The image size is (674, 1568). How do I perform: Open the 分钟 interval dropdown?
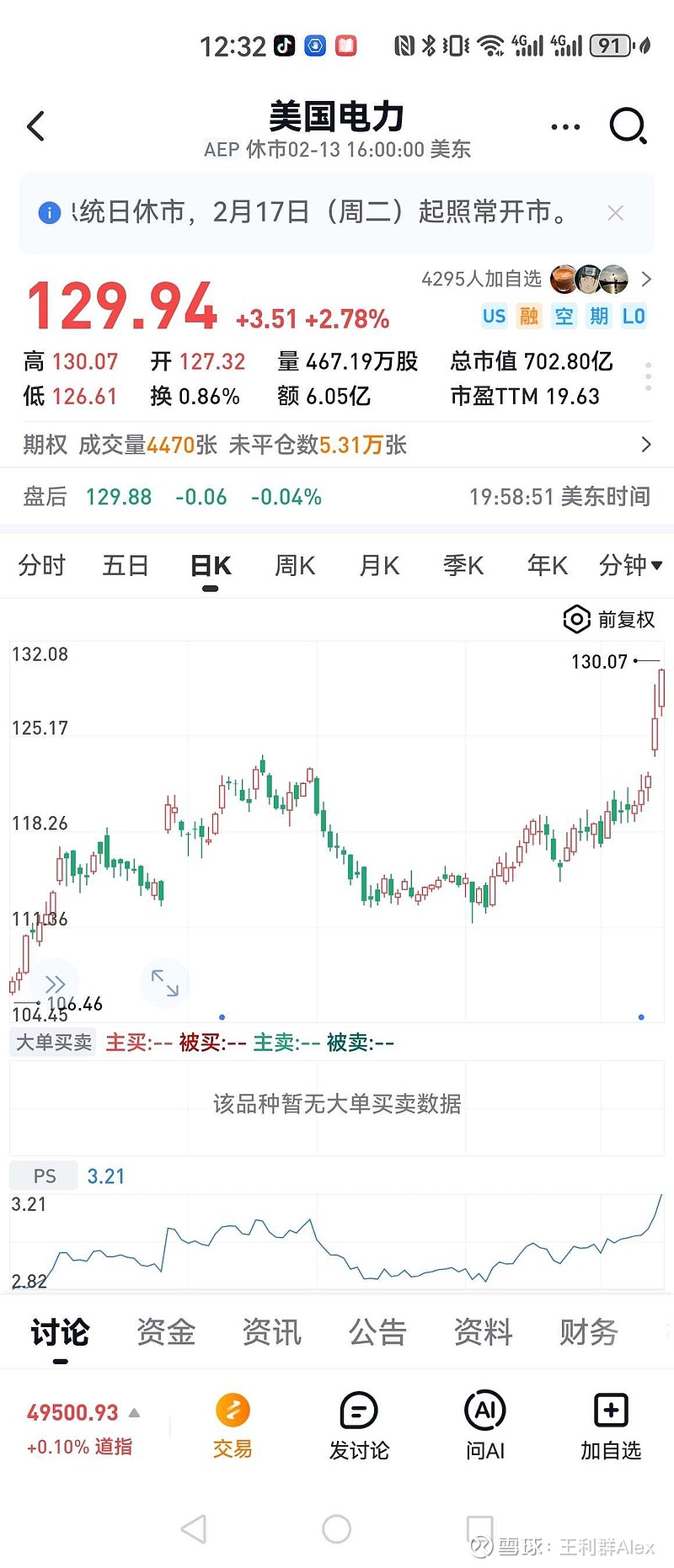(x=632, y=566)
